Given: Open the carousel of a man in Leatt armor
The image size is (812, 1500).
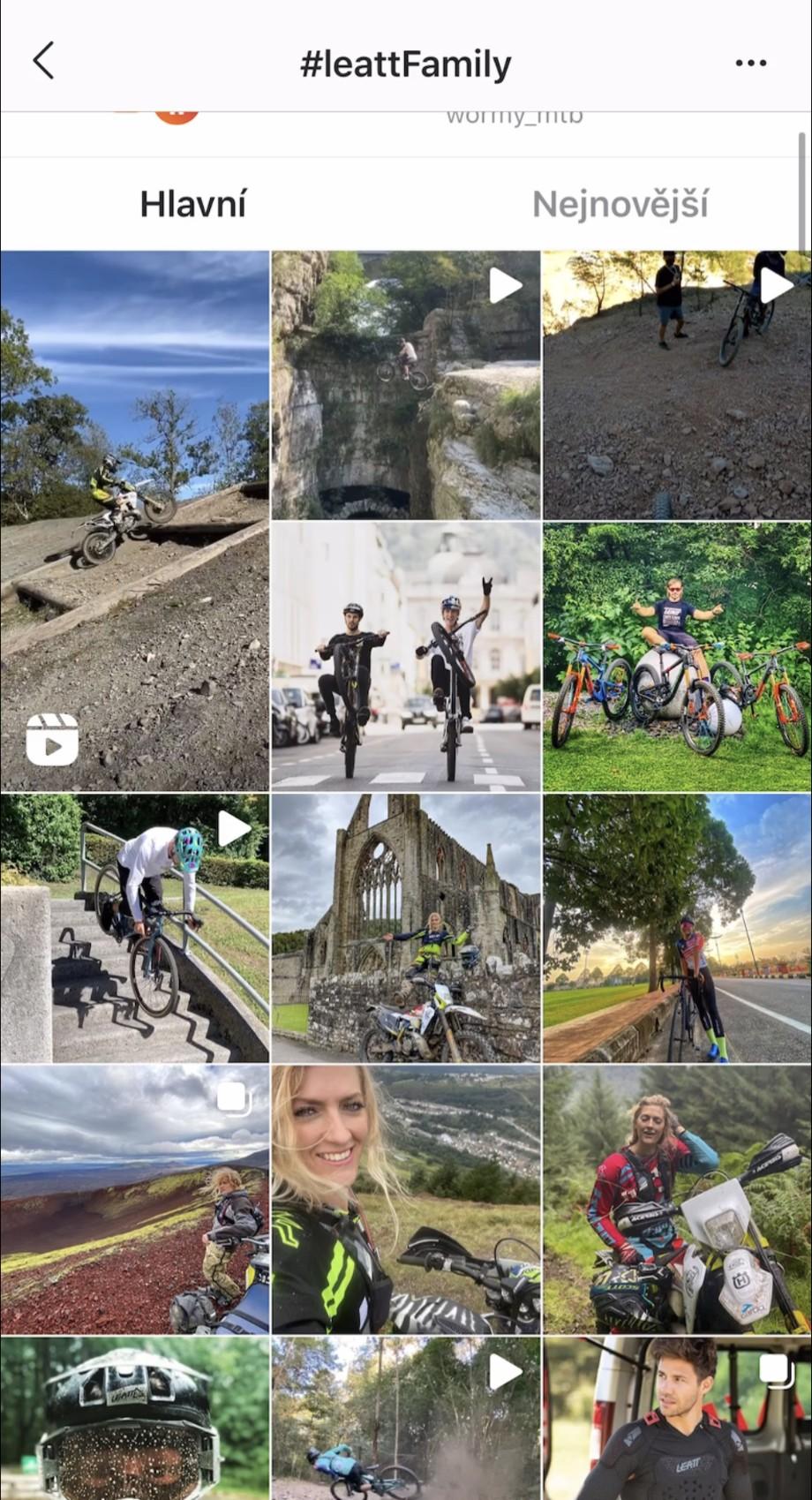Looking at the screenshot, I should click(x=676, y=1418).
